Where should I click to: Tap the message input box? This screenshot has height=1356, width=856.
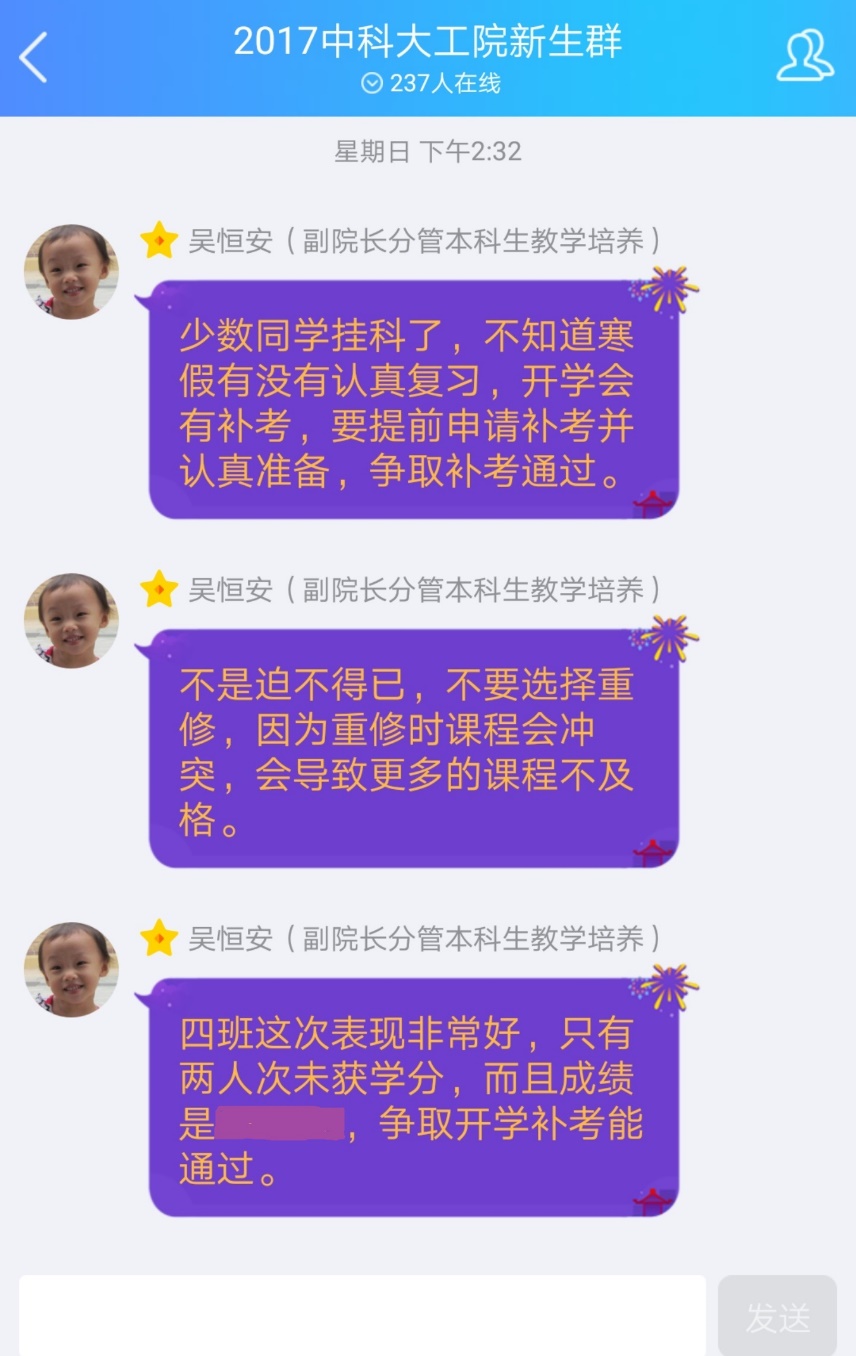pos(362,1315)
